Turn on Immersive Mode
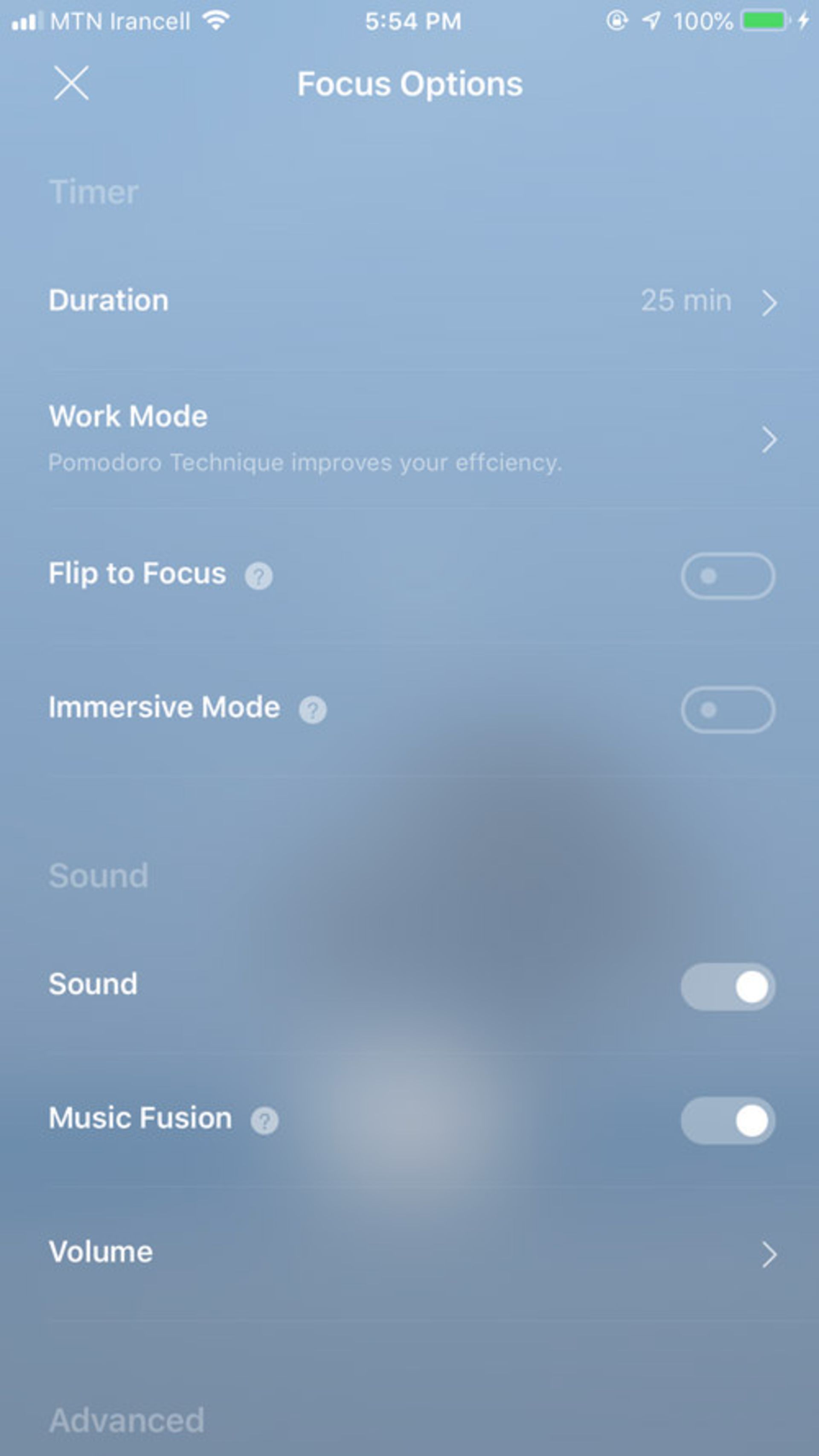Image resolution: width=819 pixels, height=1456 pixels. (x=727, y=710)
